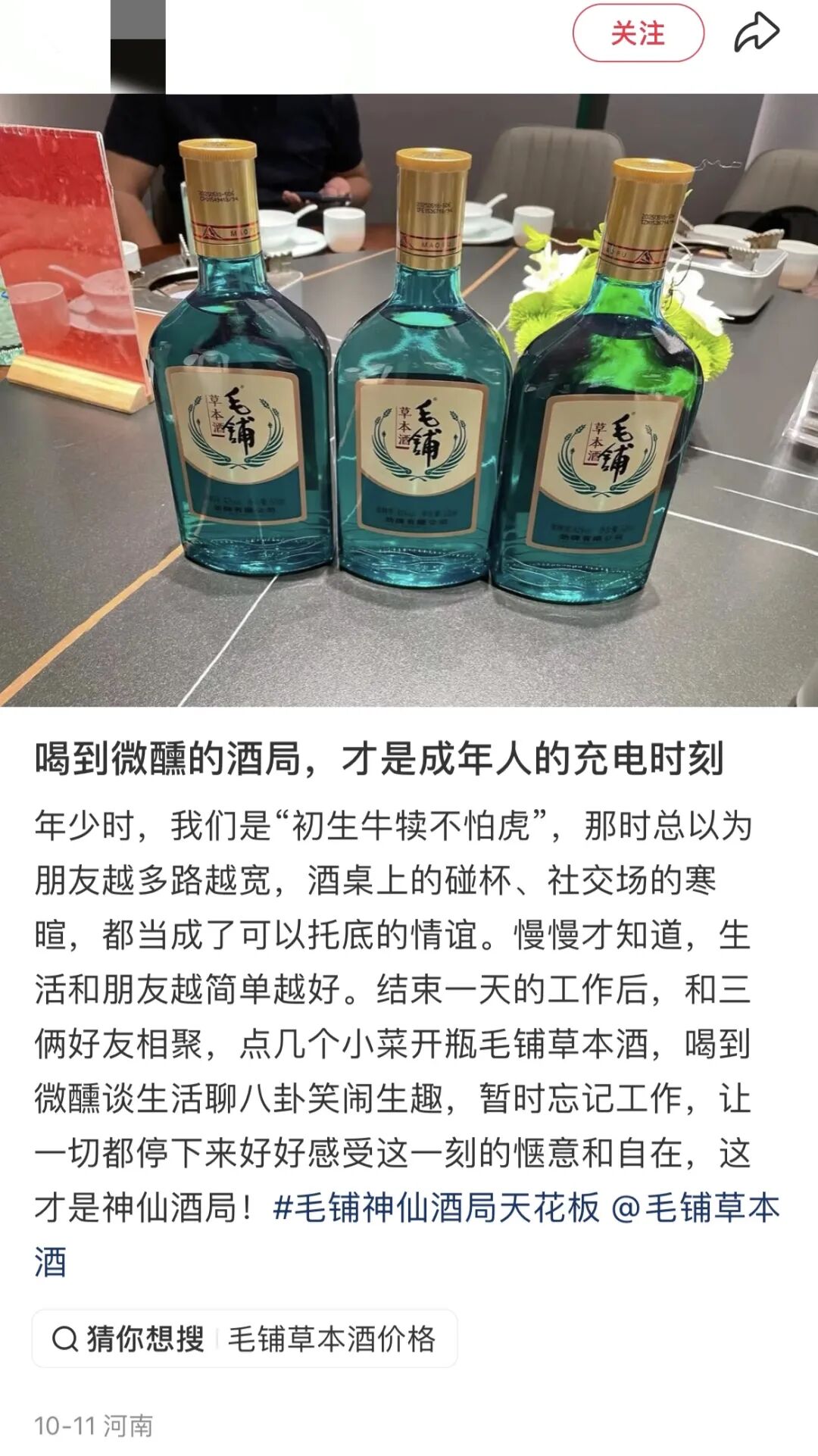Share this post via arrow icon
This screenshot has width=818, height=1456.
coord(756,33)
